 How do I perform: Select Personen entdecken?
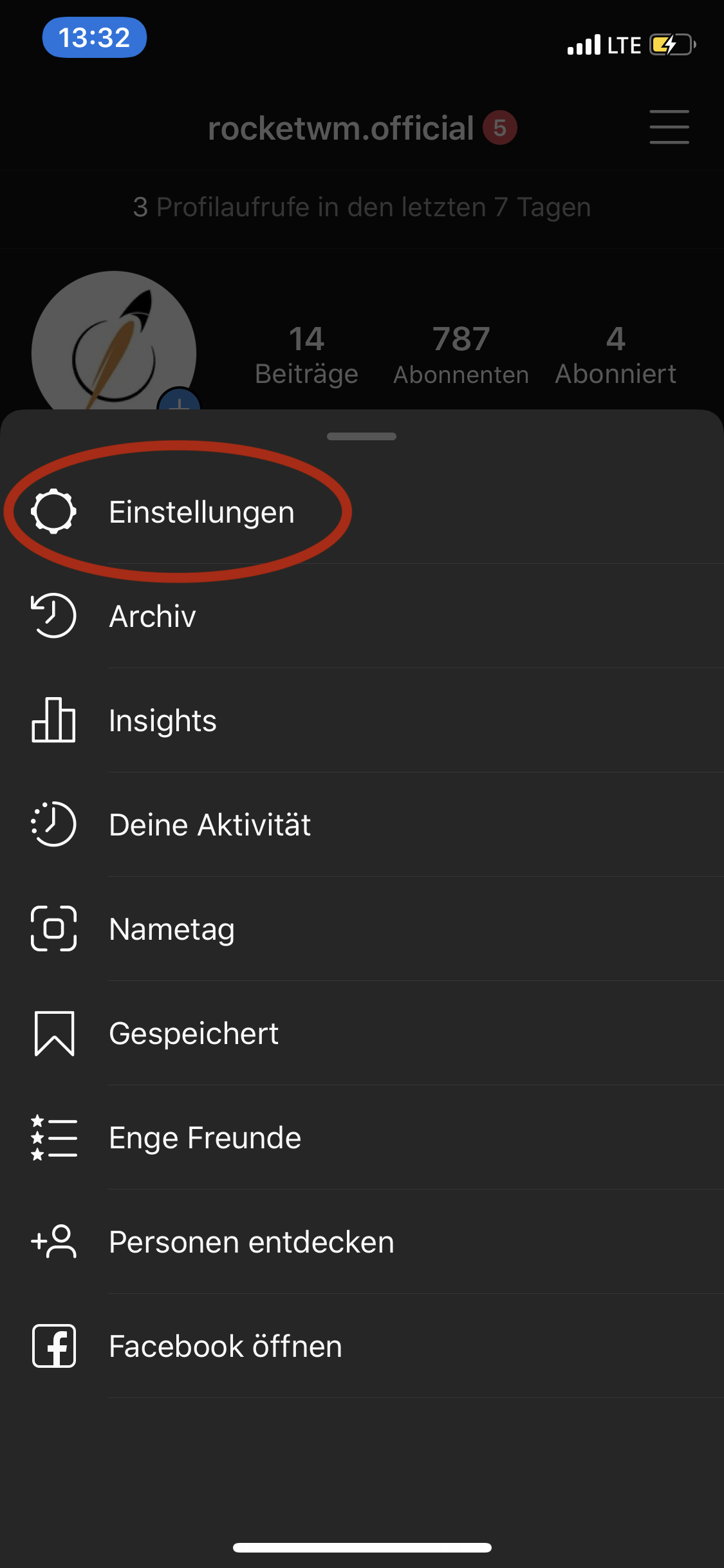pyautogui.click(x=362, y=1242)
